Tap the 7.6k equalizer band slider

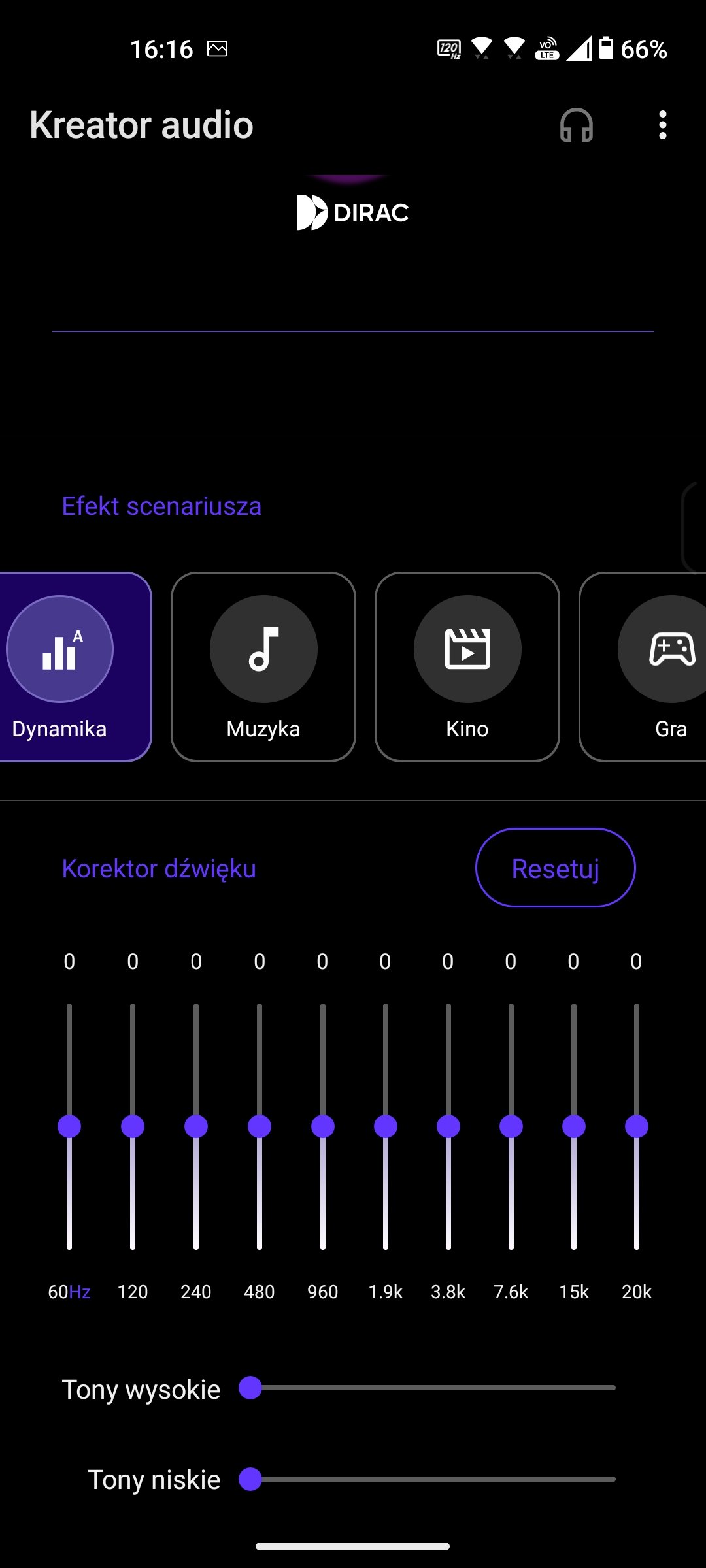point(511,1126)
